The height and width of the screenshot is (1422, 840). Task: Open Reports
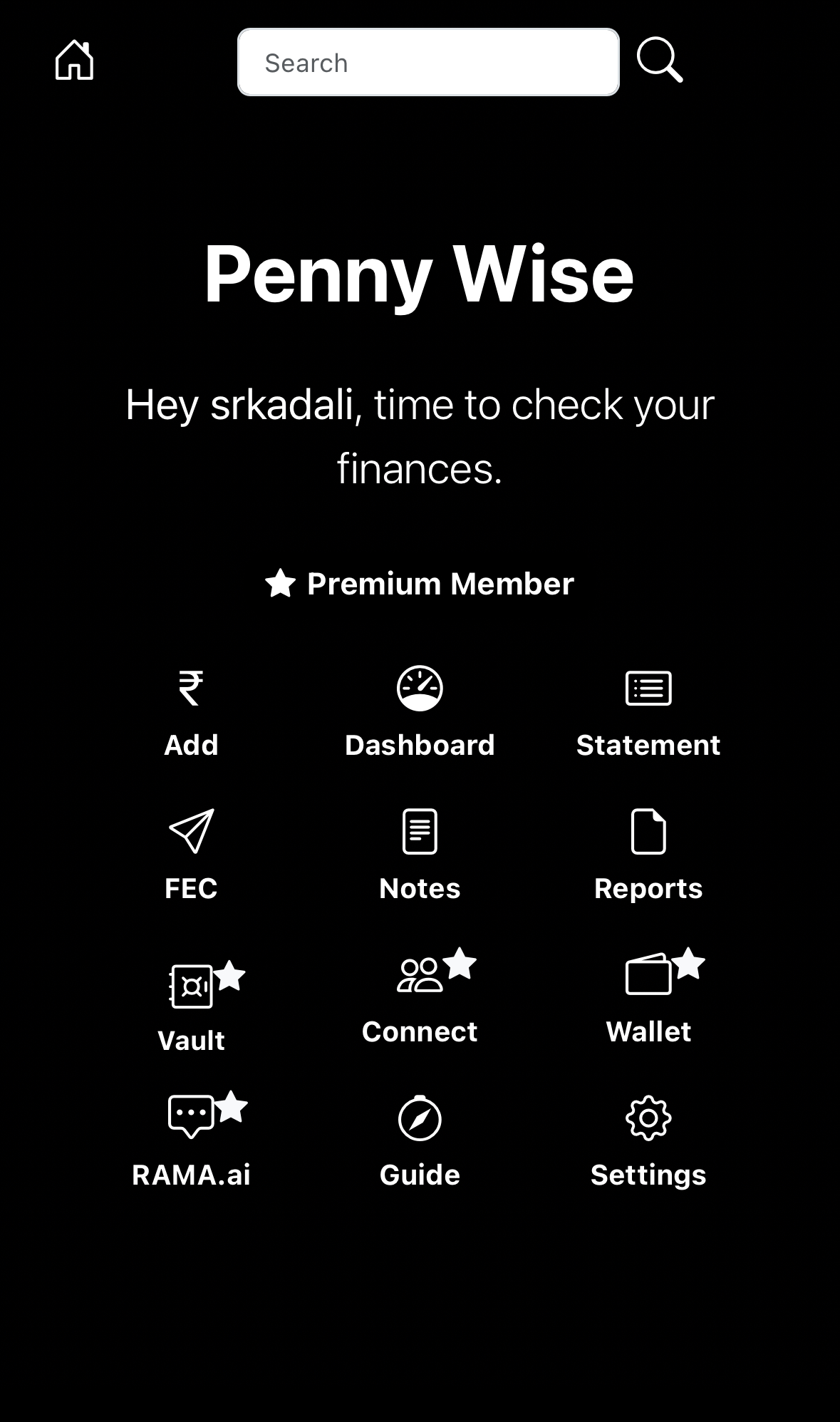[x=648, y=855]
